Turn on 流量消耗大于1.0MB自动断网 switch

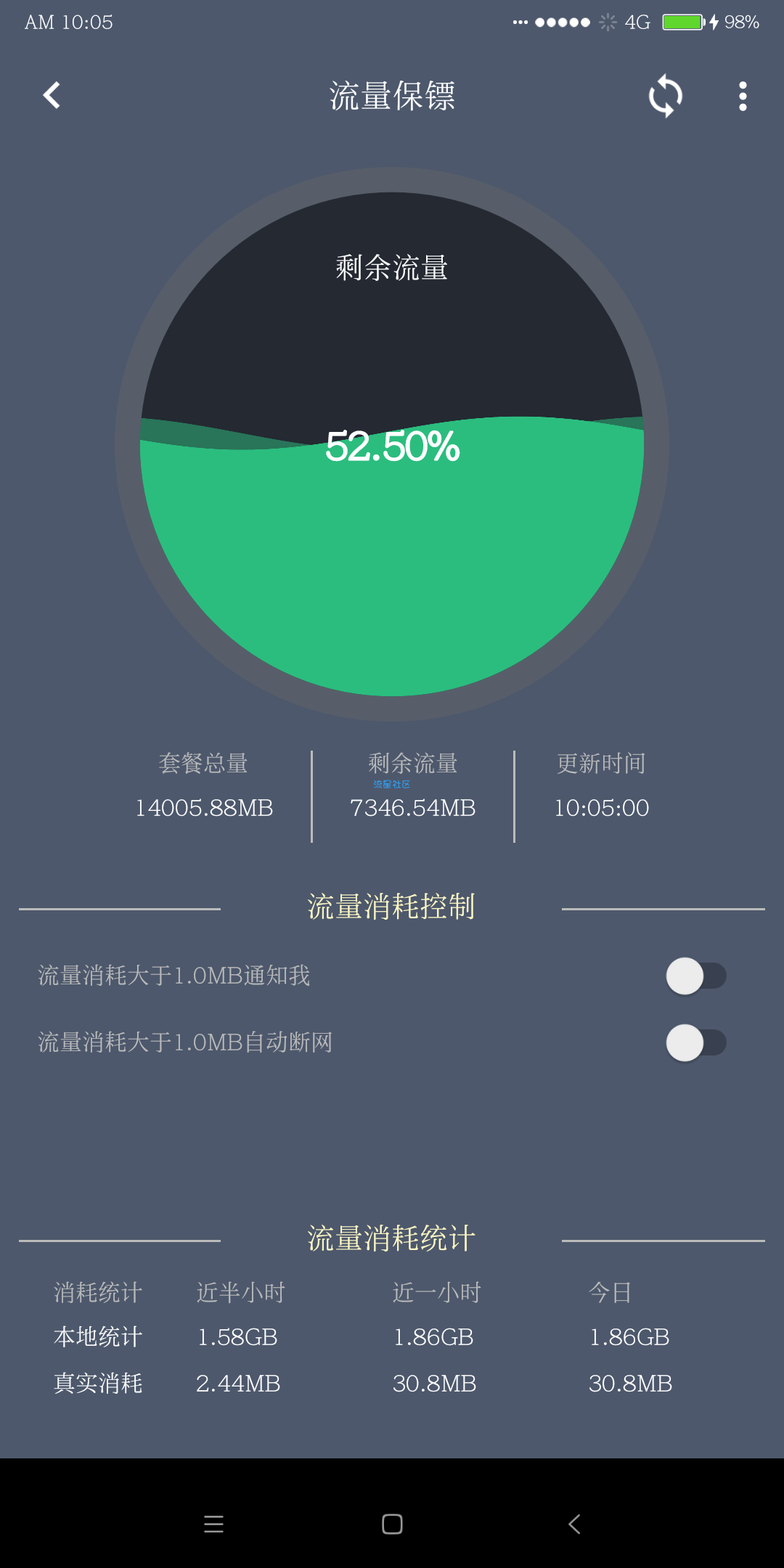point(695,1043)
